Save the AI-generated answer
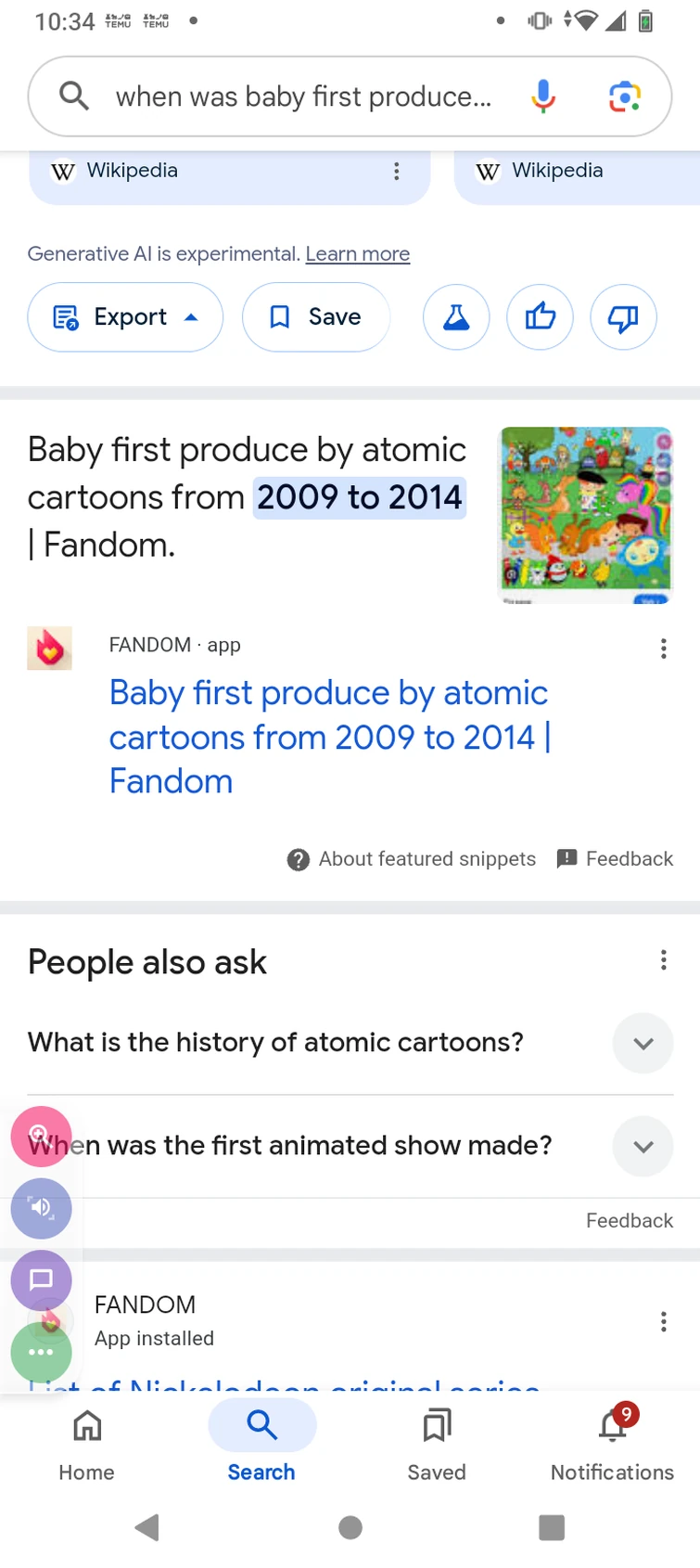 [315, 317]
